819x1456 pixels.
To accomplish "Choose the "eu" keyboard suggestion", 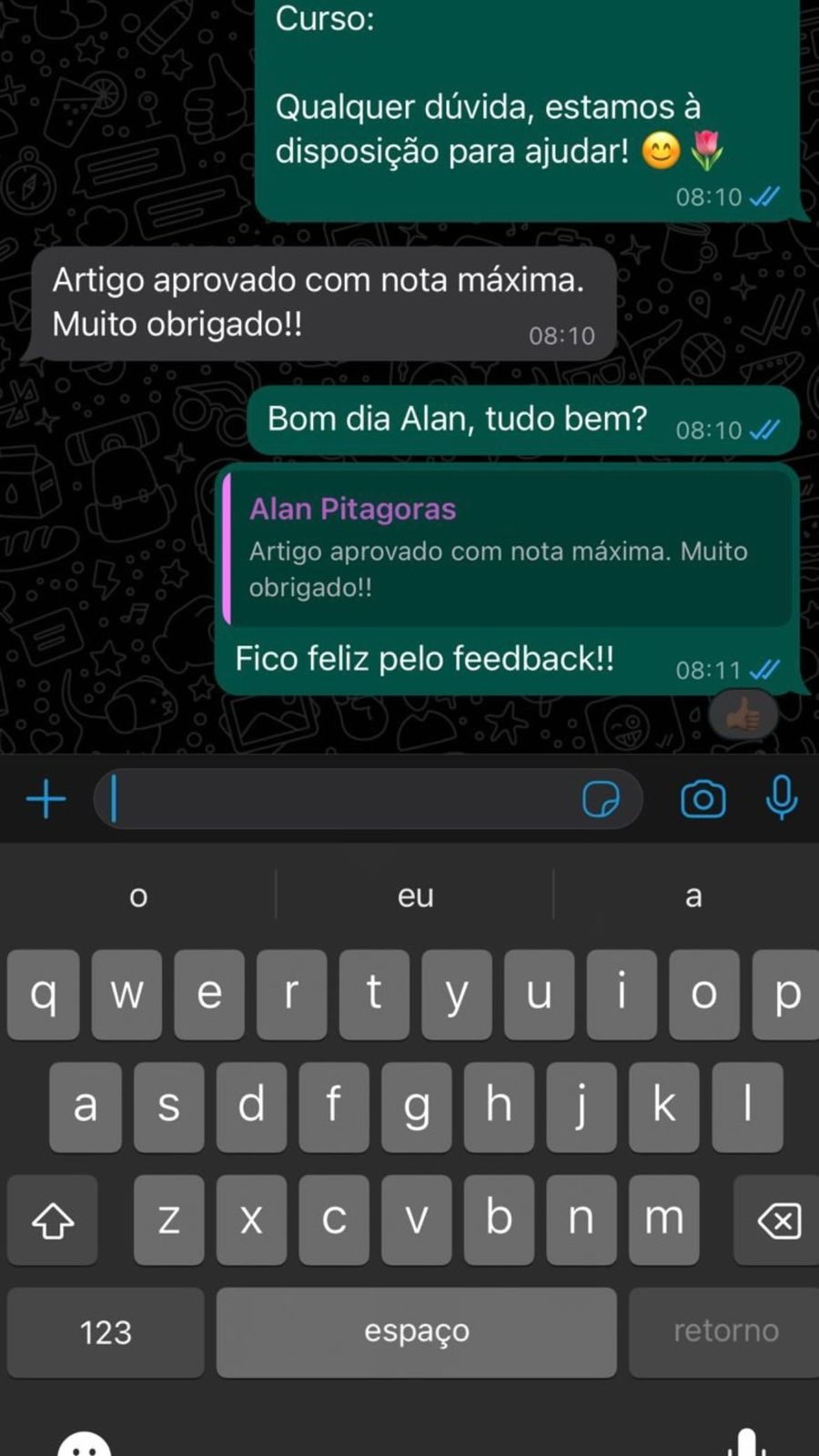I will [x=415, y=896].
